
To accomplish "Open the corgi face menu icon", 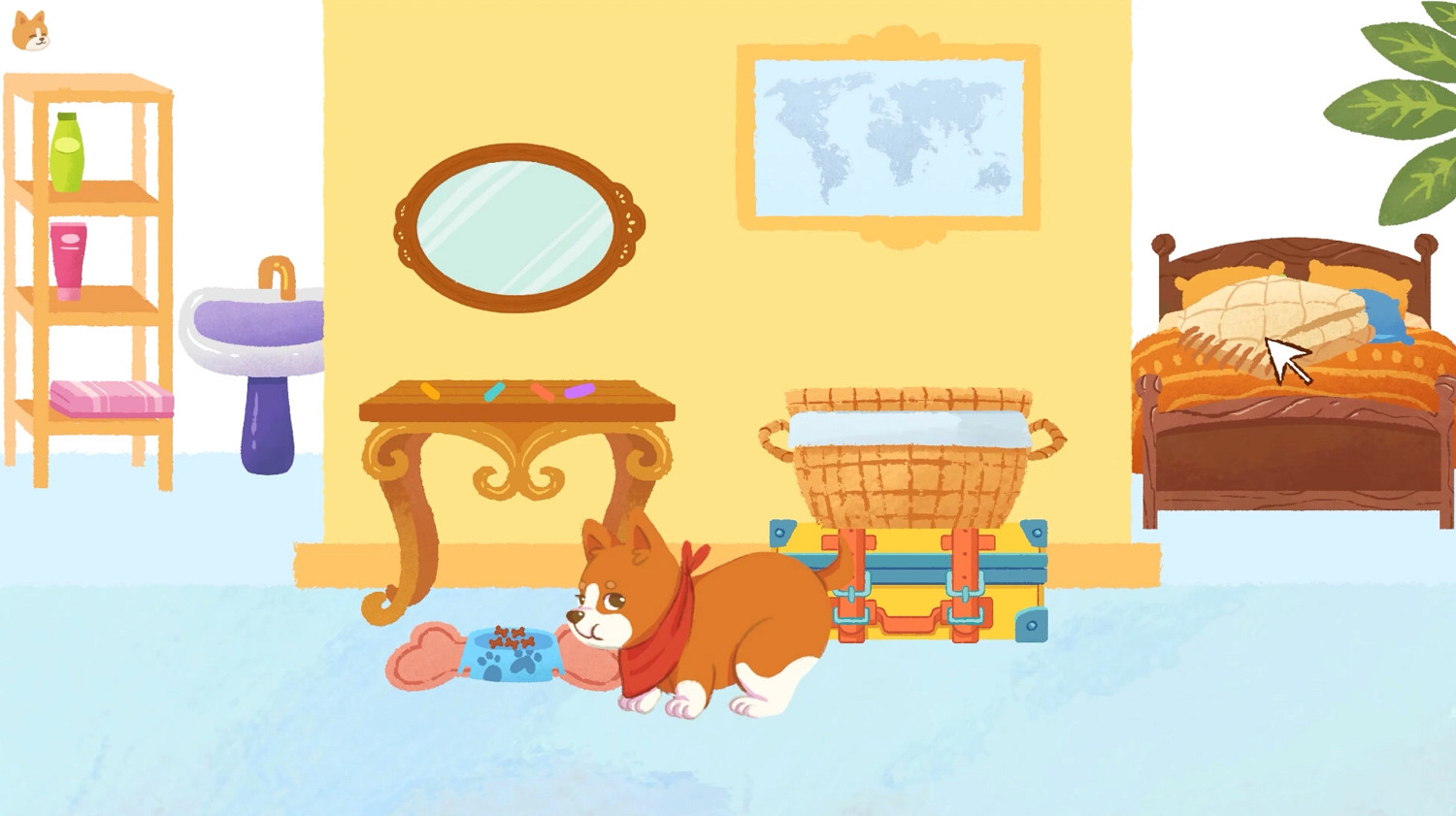I will click(30, 31).
